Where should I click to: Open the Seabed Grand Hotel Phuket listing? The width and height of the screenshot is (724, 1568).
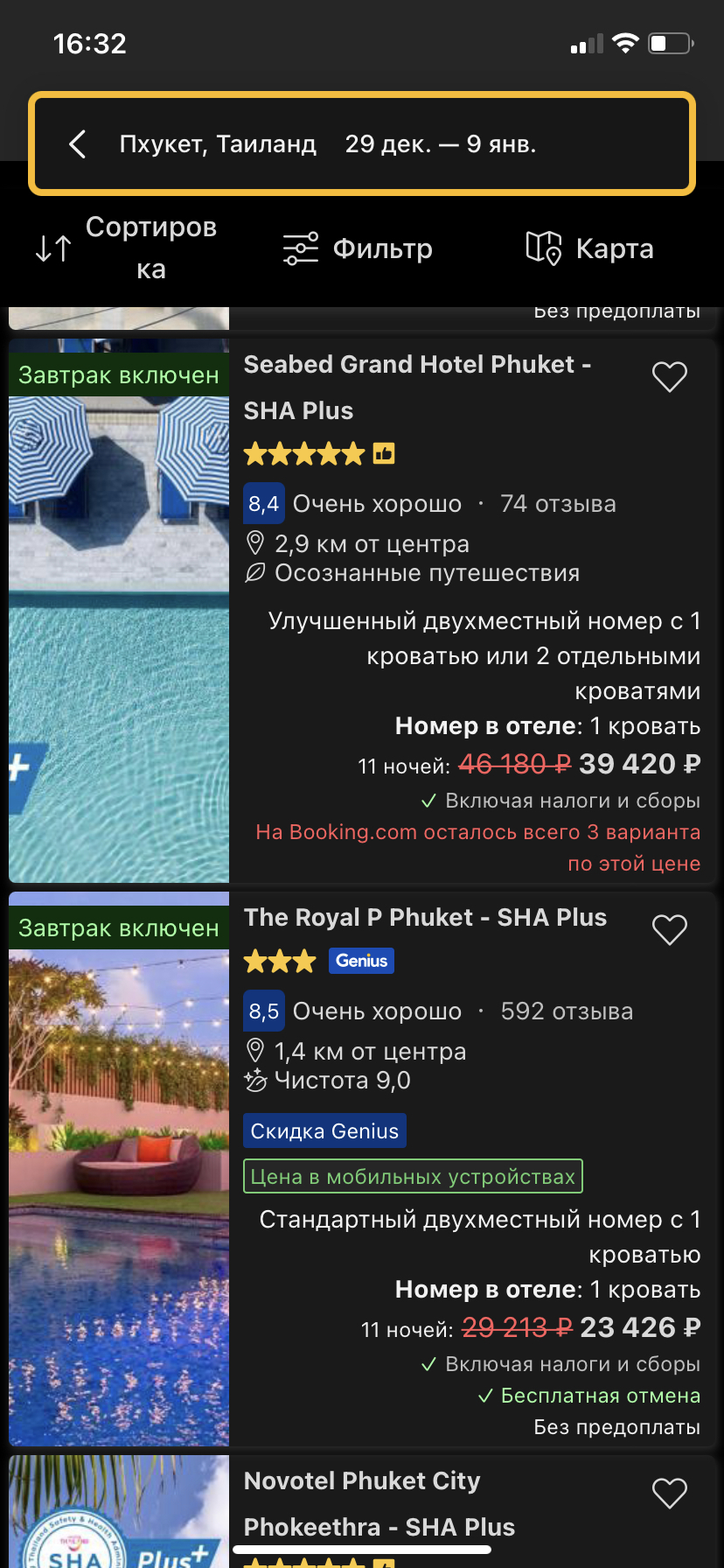point(418,387)
